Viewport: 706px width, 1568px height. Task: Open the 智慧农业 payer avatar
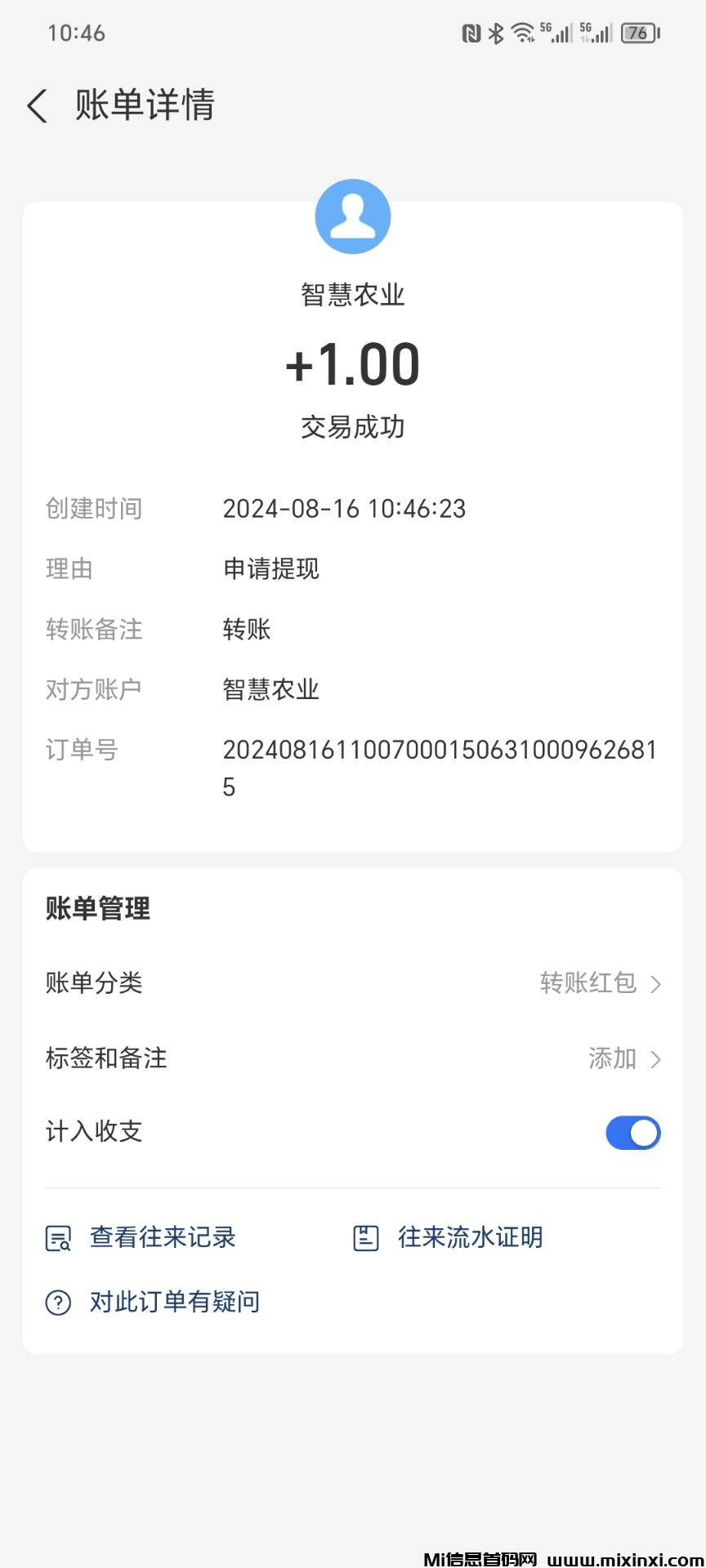tap(353, 216)
